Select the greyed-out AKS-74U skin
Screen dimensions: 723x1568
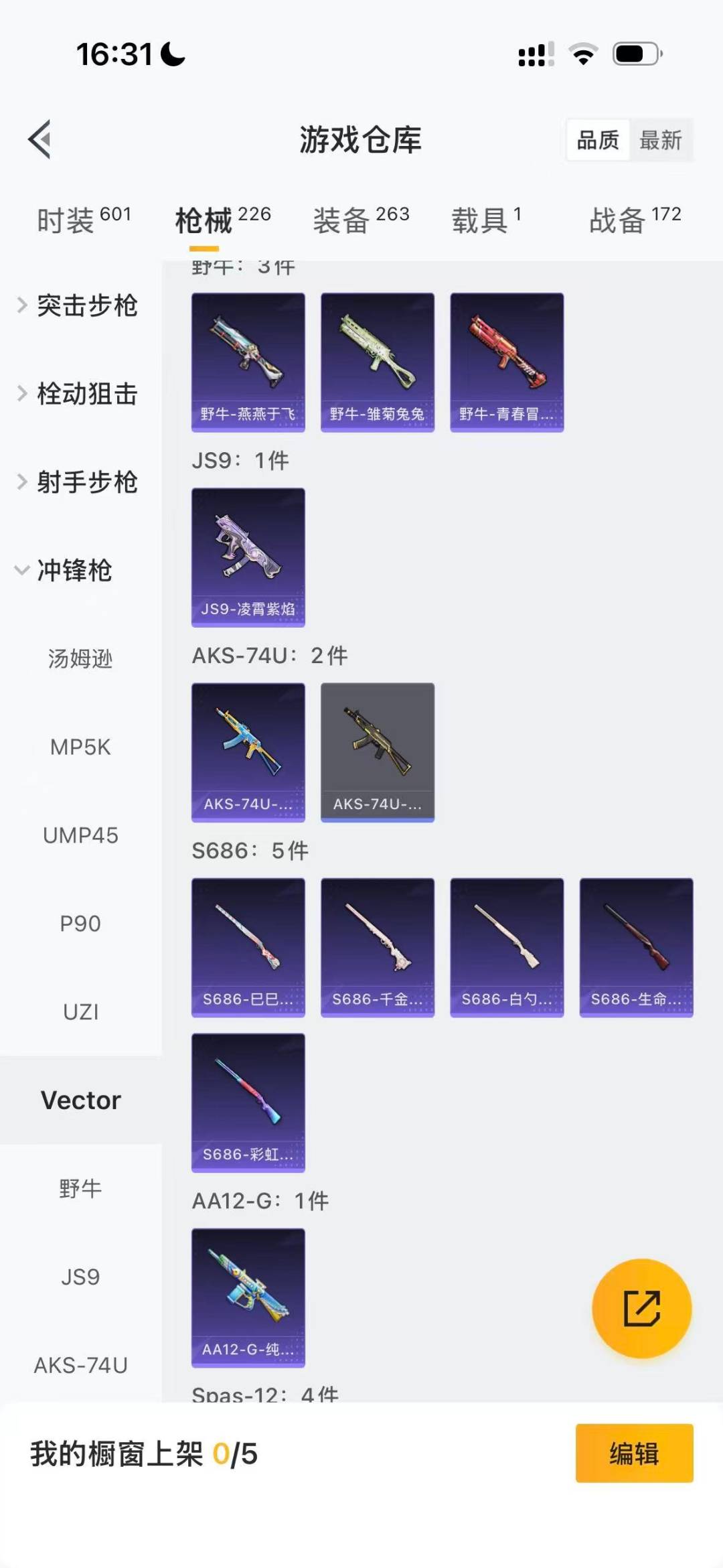point(377,752)
